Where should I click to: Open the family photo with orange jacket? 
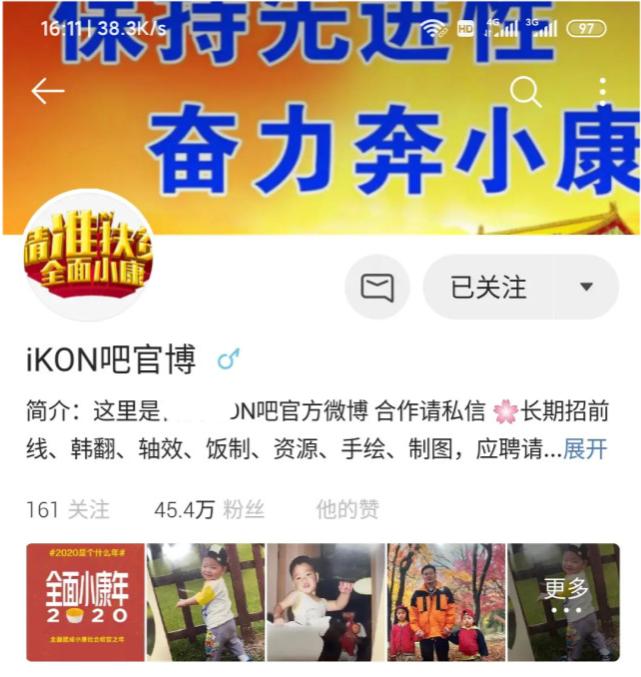tap(445, 602)
